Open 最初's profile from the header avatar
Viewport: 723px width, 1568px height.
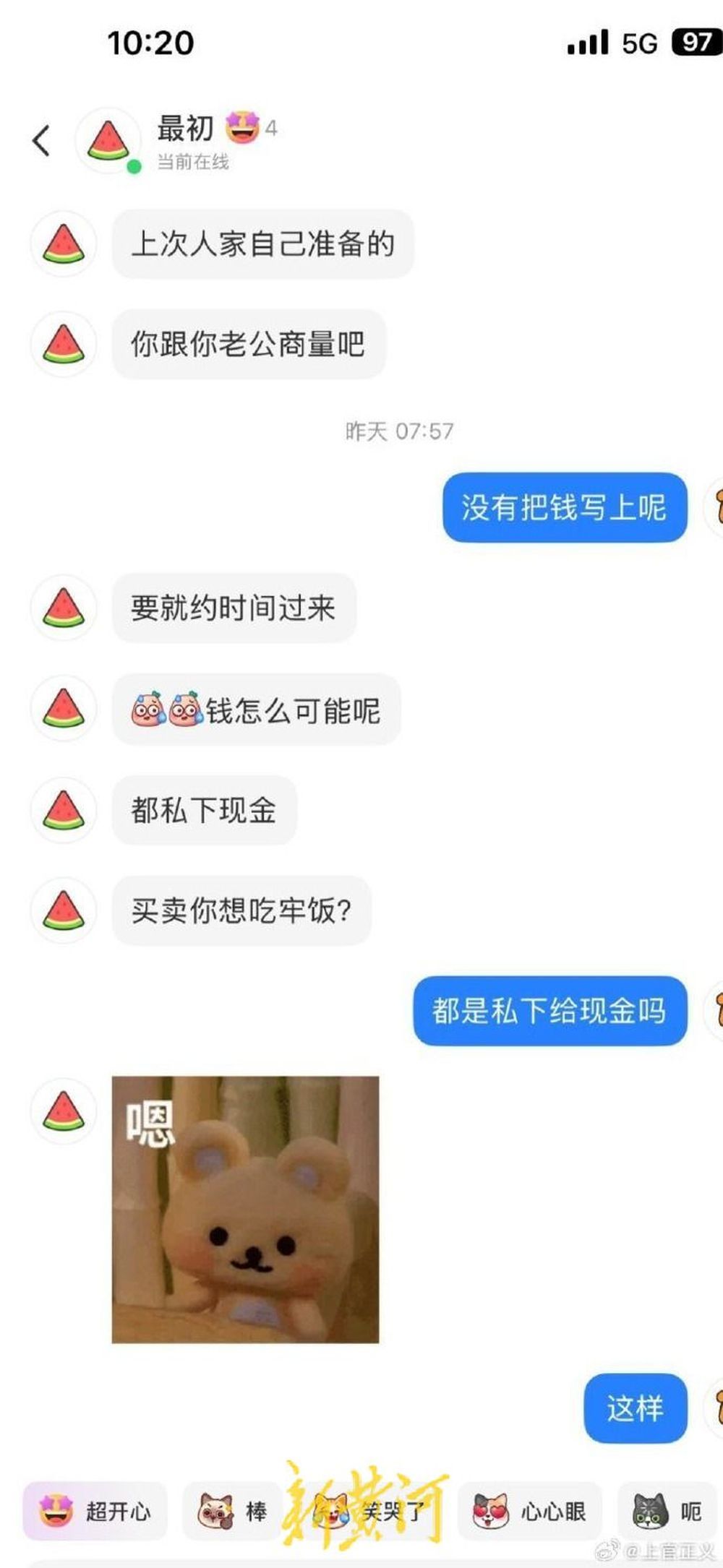(108, 140)
